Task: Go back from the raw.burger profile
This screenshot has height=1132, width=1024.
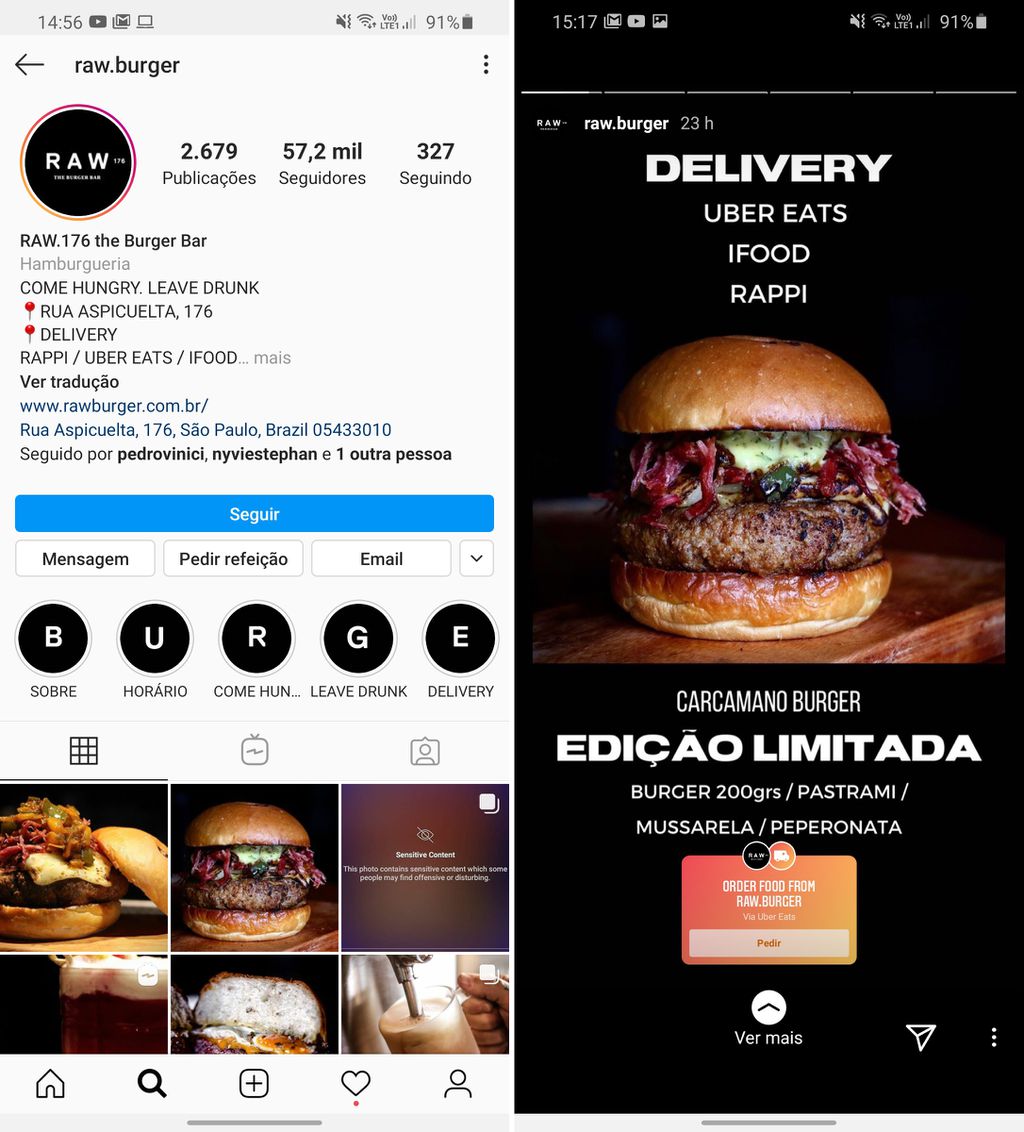Action: pos(30,65)
